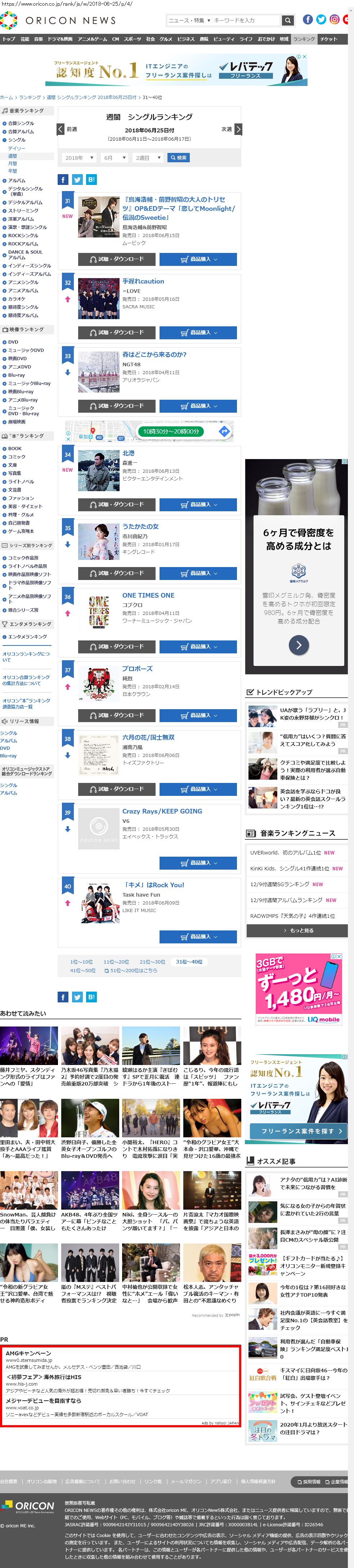Open 試聴・ダウンロード for 北港
Image resolution: width=354 pixels, height=1568 pixels.
[116, 504]
